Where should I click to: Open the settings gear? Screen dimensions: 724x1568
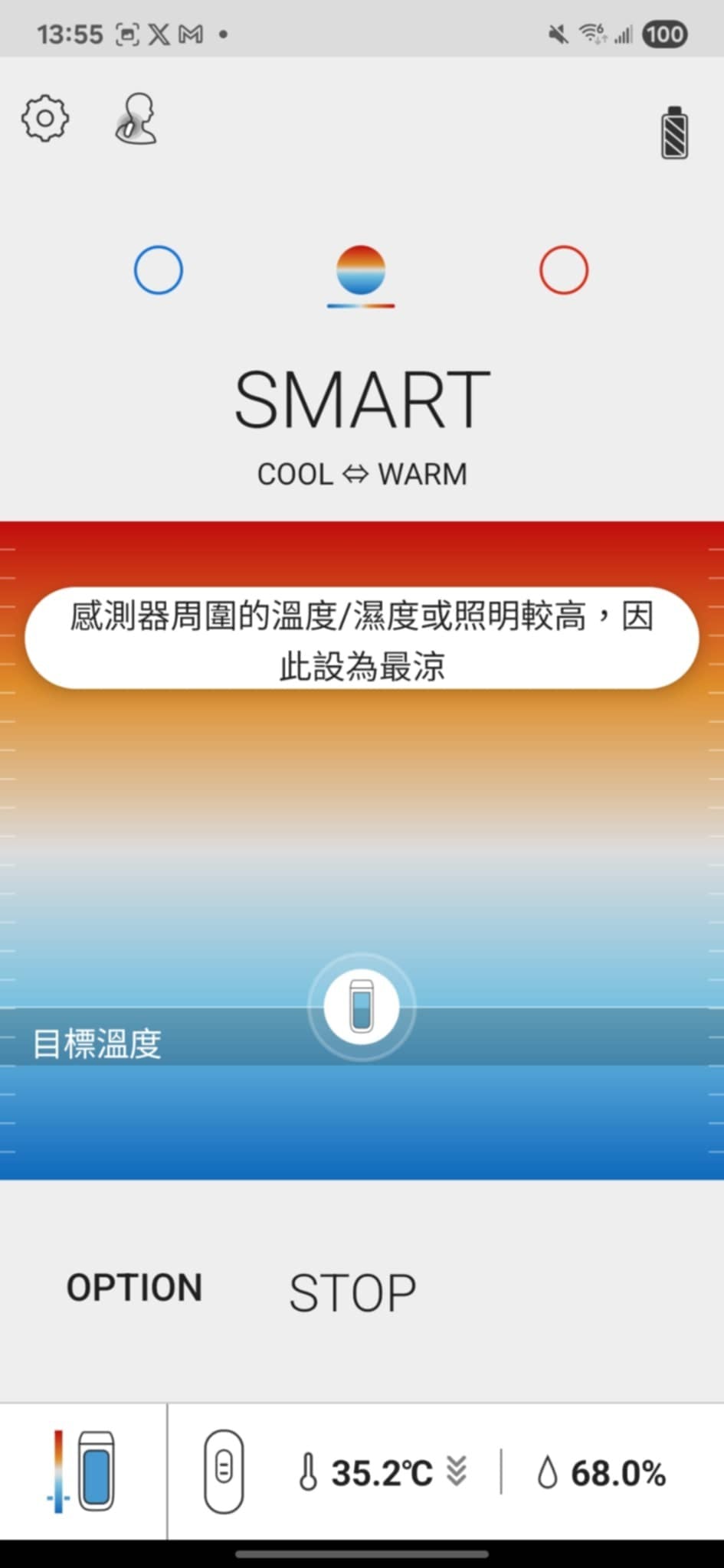tap(45, 119)
